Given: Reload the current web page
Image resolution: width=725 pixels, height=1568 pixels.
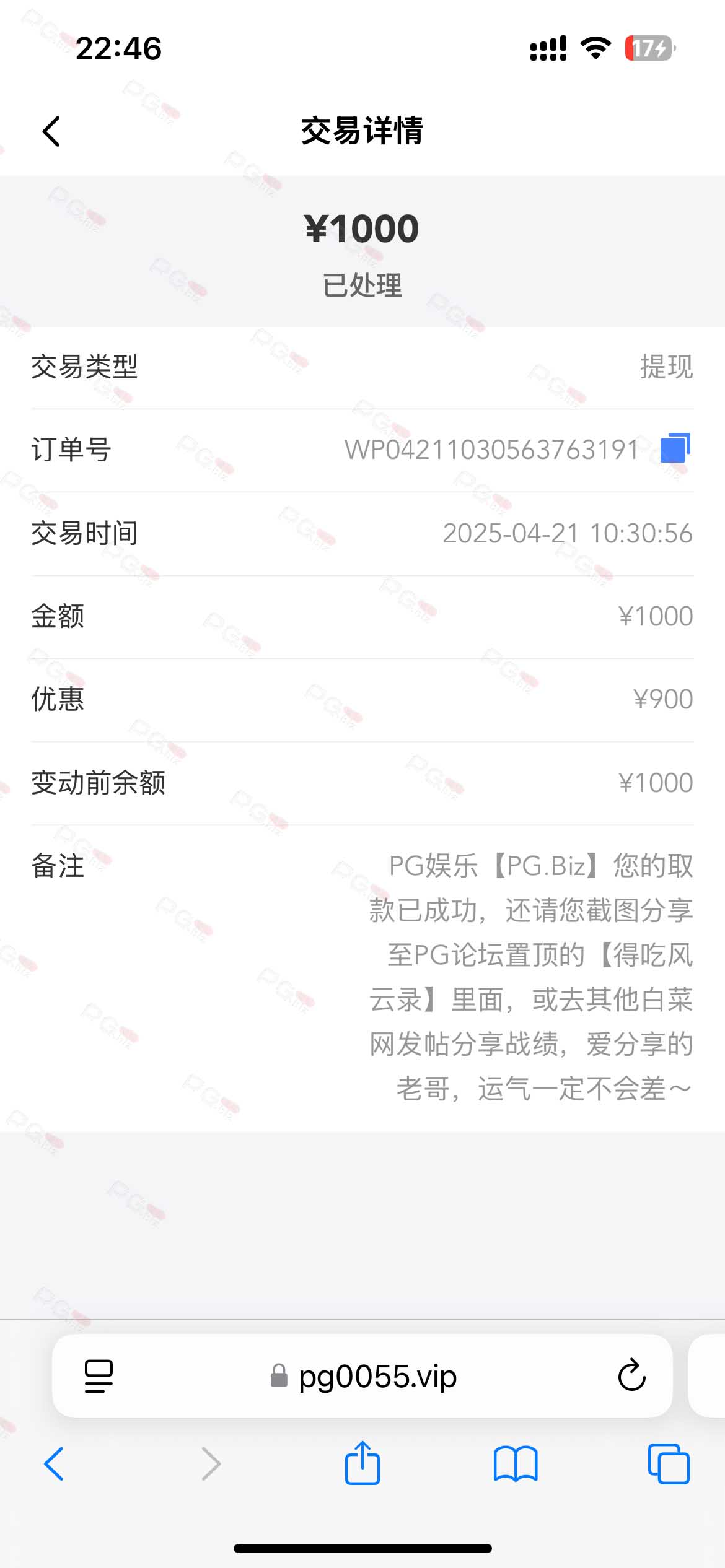Looking at the screenshot, I should point(631,1375).
